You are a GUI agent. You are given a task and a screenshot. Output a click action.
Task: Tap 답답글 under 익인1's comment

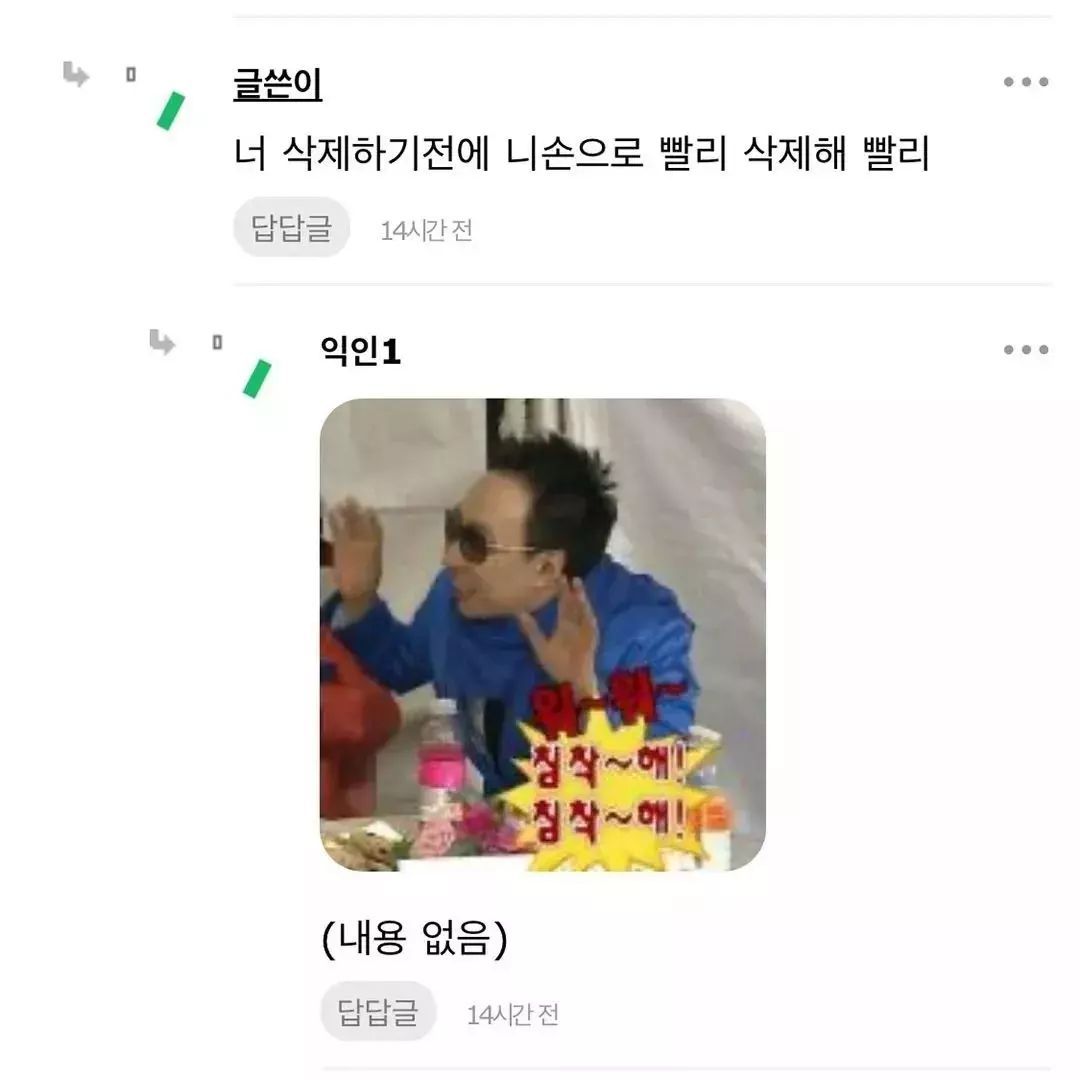378,1012
